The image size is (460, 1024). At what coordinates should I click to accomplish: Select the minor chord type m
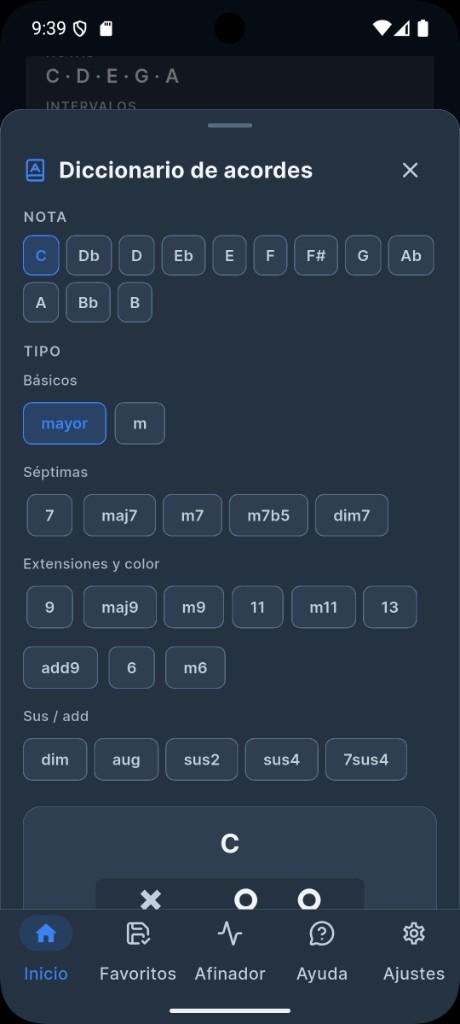click(x=140, y=423)
